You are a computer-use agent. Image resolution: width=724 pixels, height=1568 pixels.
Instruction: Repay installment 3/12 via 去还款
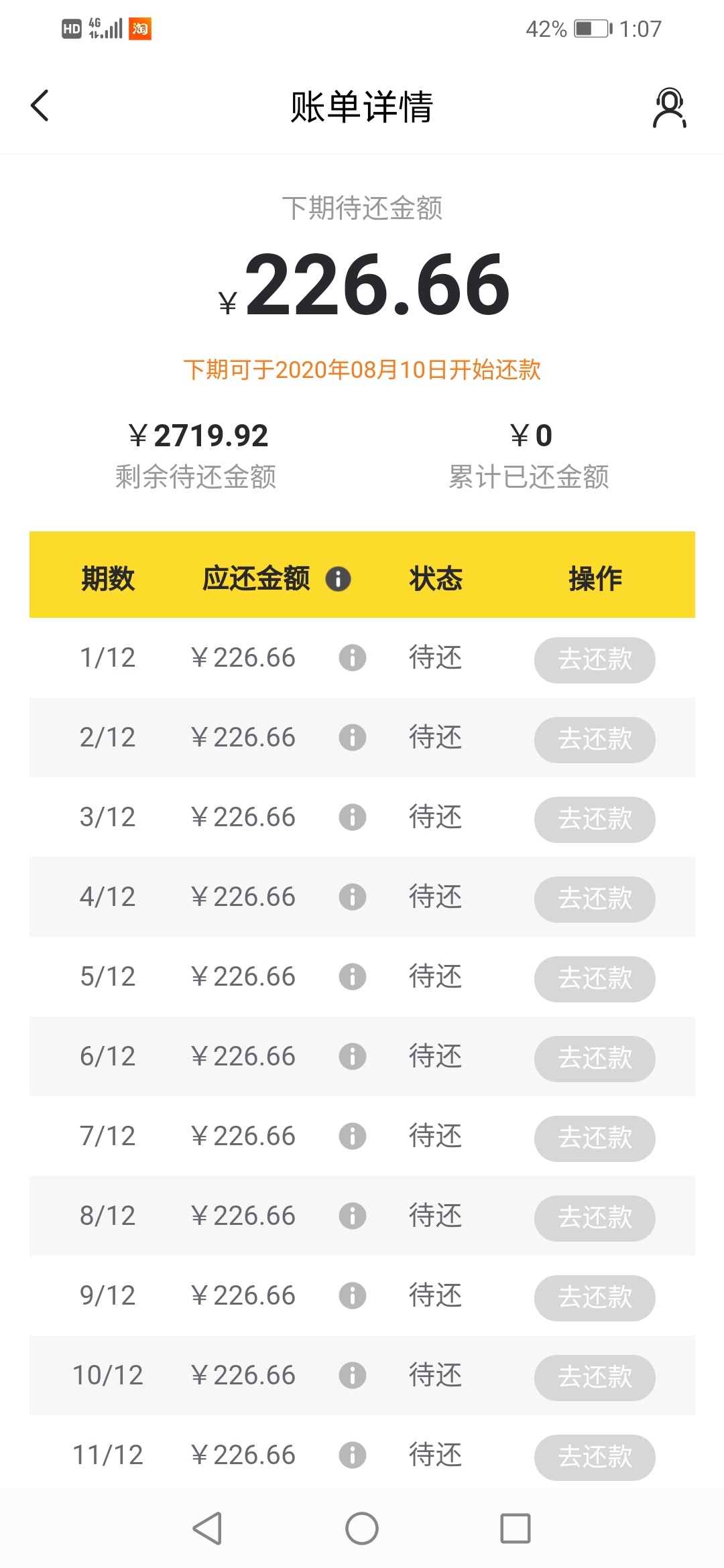(x=595, y=820)
